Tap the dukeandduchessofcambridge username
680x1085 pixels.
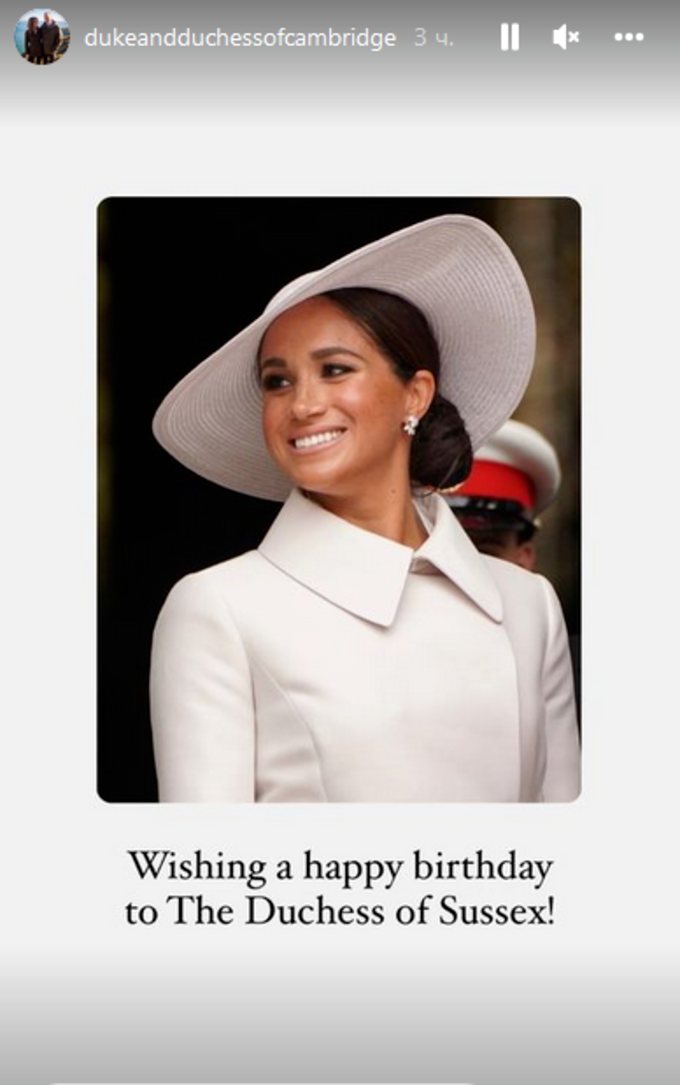pyautogui.click(x=240, y=38)
